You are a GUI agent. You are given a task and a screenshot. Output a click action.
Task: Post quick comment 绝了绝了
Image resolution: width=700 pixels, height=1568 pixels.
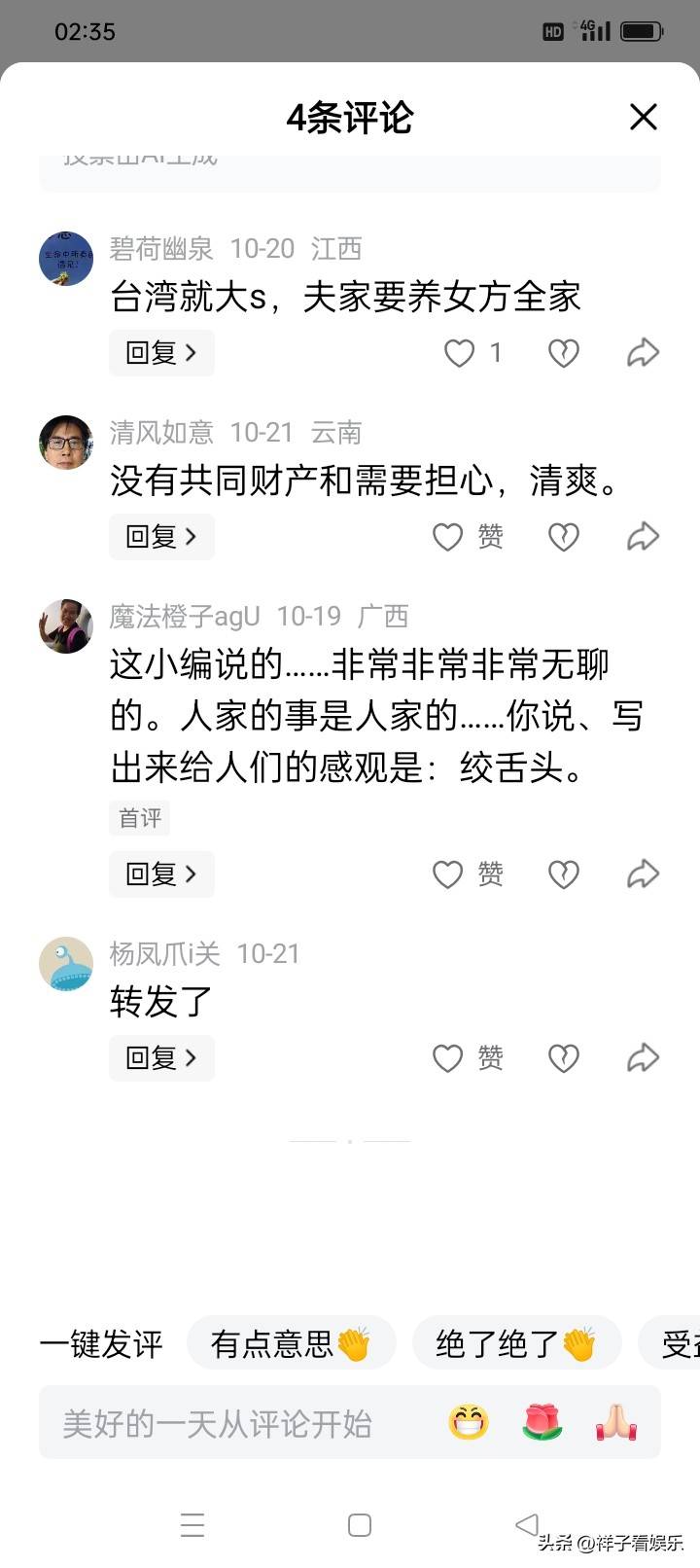point(516,1344)
